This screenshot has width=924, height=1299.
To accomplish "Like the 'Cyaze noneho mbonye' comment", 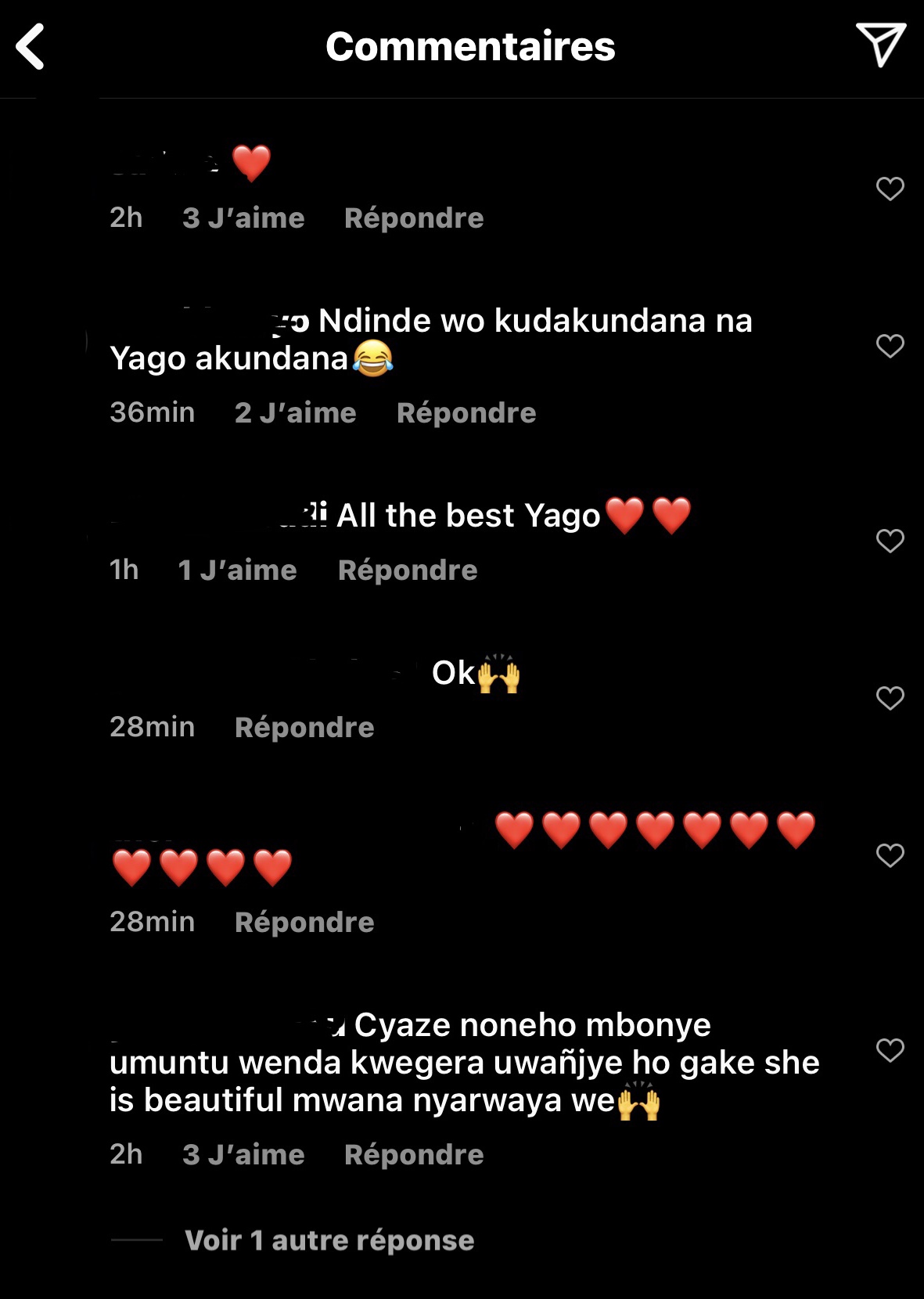I will coord(890,1050).
